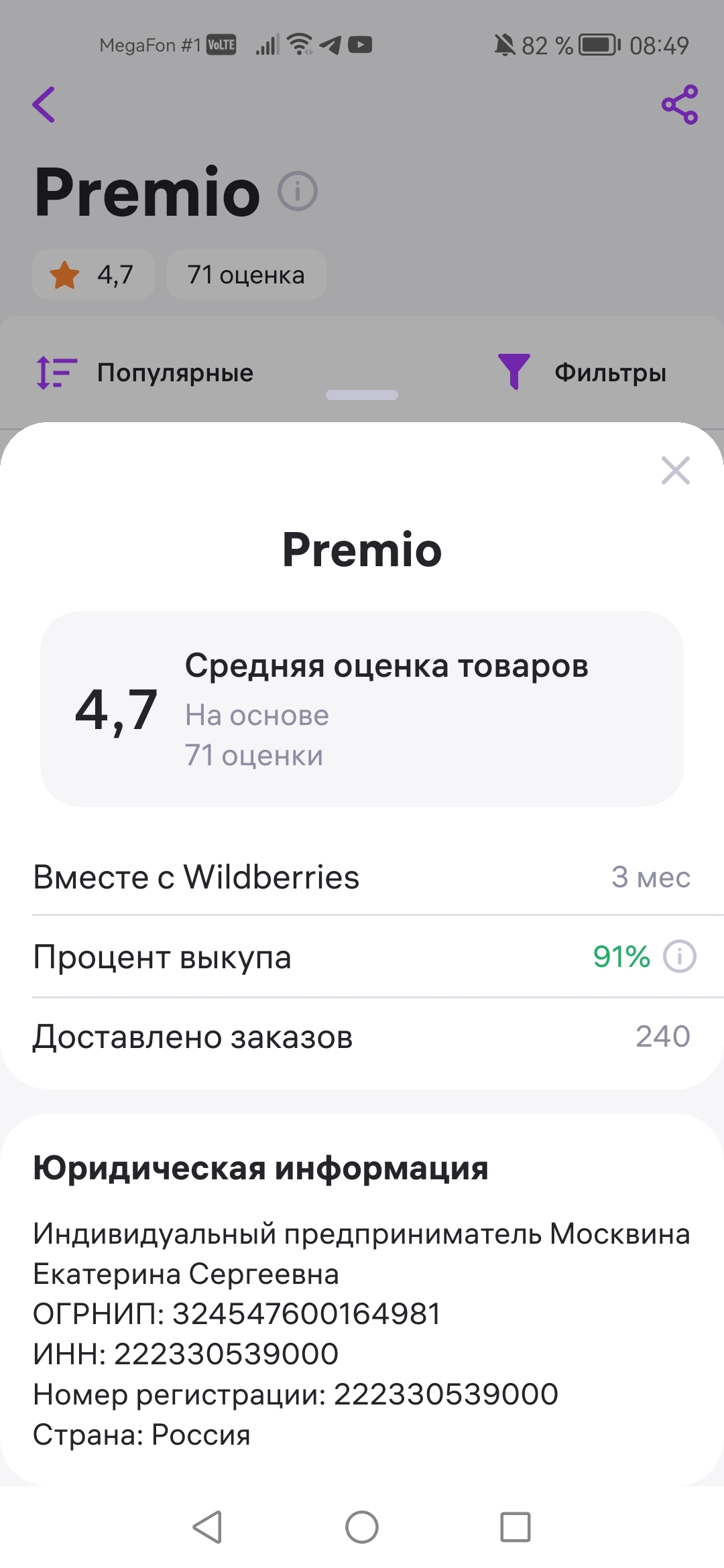Open the info icon next to 91% buyout

[680, 956]
